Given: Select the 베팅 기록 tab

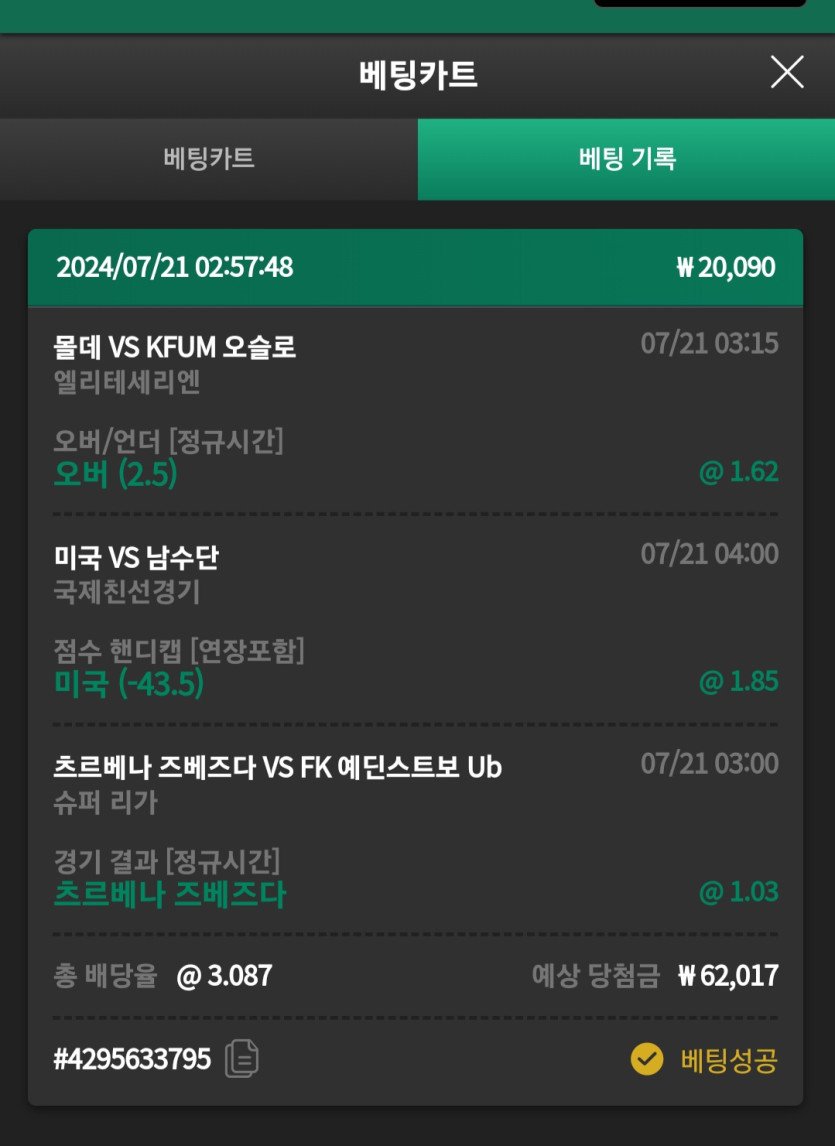Looking at the screenshot, I should click(626, 159).
